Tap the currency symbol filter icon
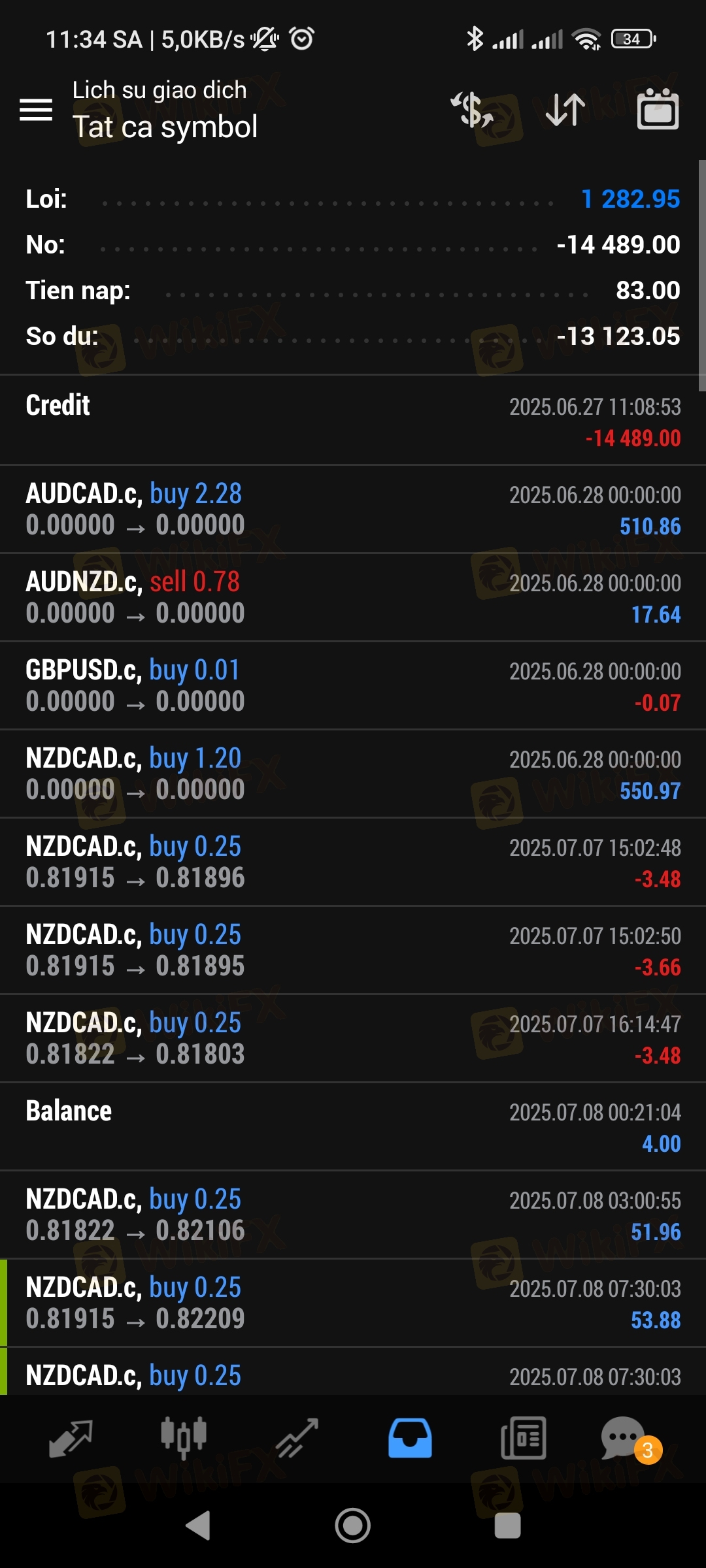706x1568 pixels. point(472,110)
